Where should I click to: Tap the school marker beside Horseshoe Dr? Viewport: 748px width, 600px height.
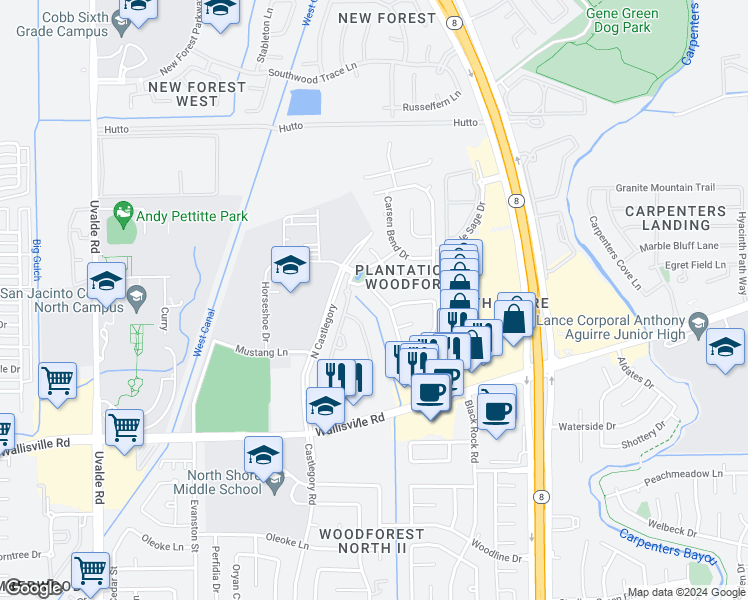coord(290,268)
